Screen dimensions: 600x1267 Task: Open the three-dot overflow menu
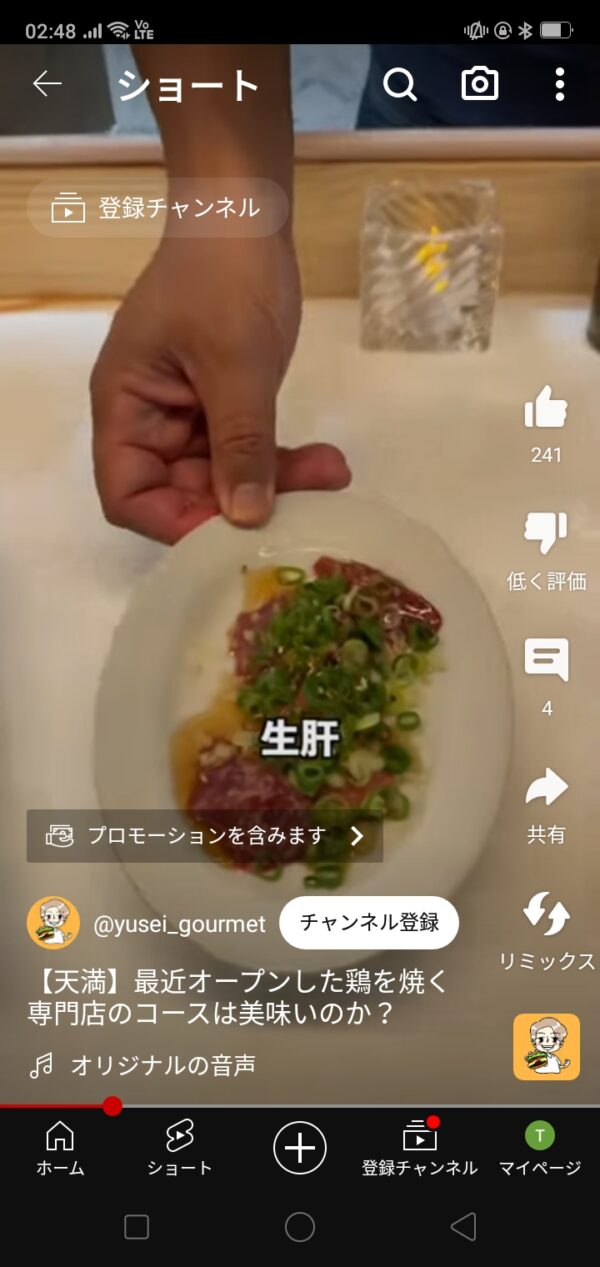(x=559, y=85)
